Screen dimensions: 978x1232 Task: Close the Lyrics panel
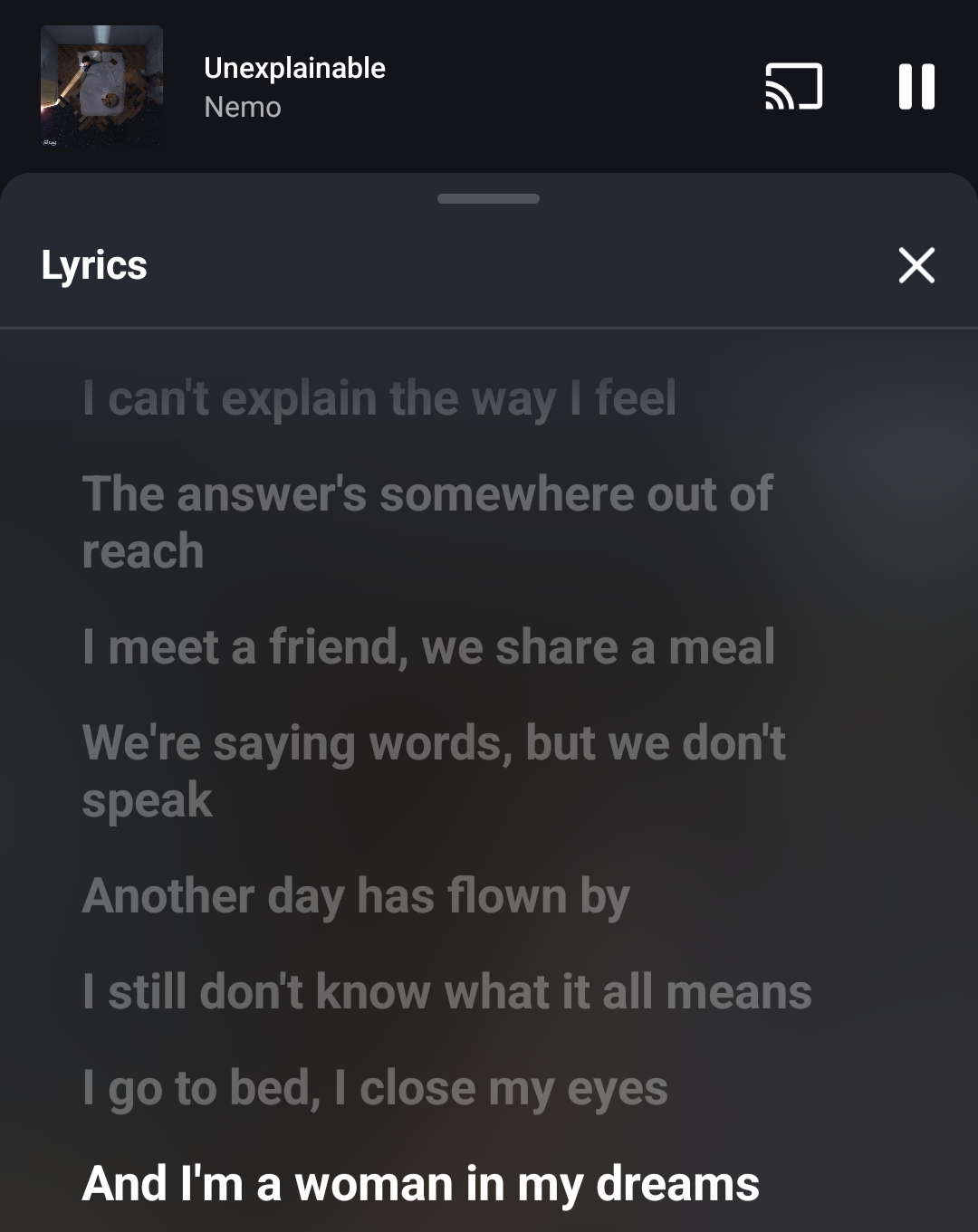[x=916, y=265]
